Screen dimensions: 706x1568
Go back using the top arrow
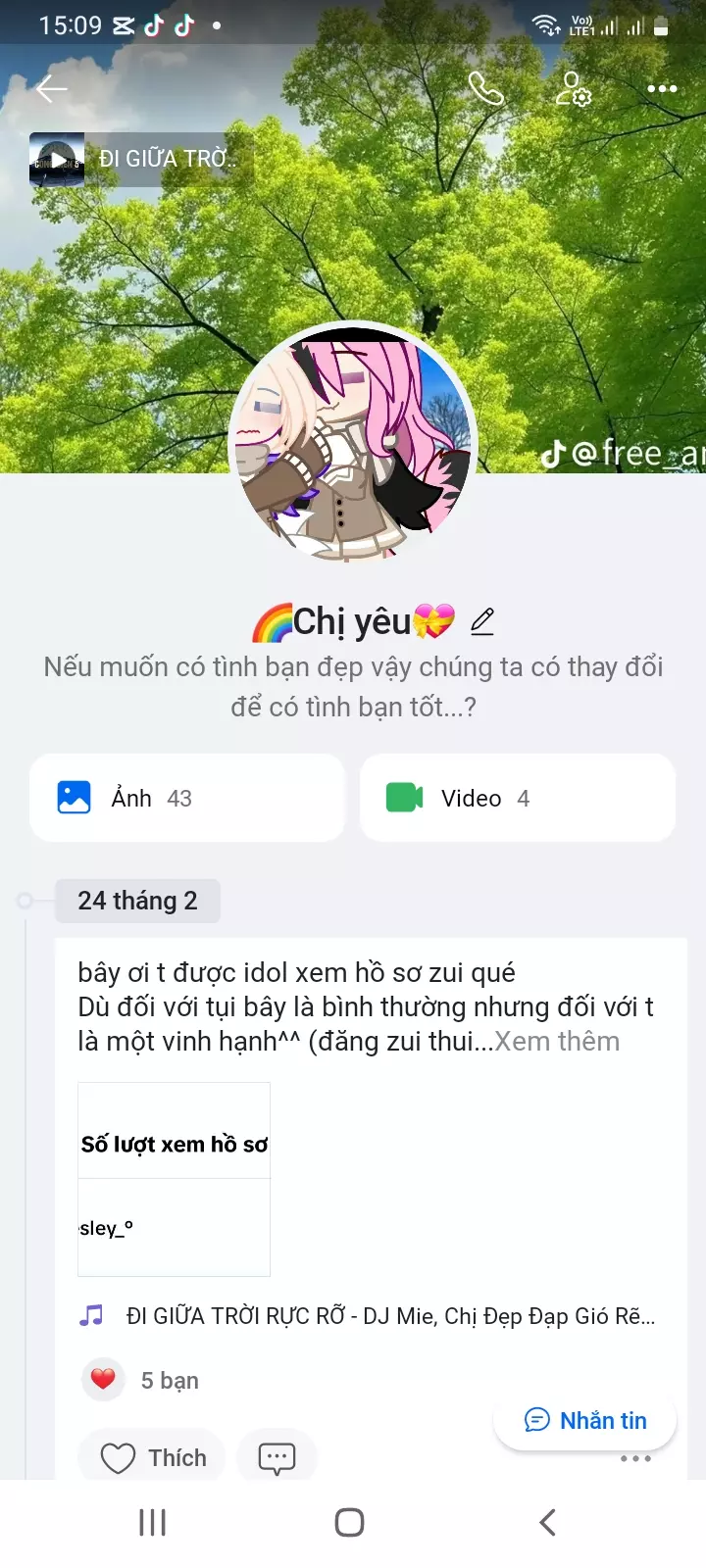coord(51,89)
